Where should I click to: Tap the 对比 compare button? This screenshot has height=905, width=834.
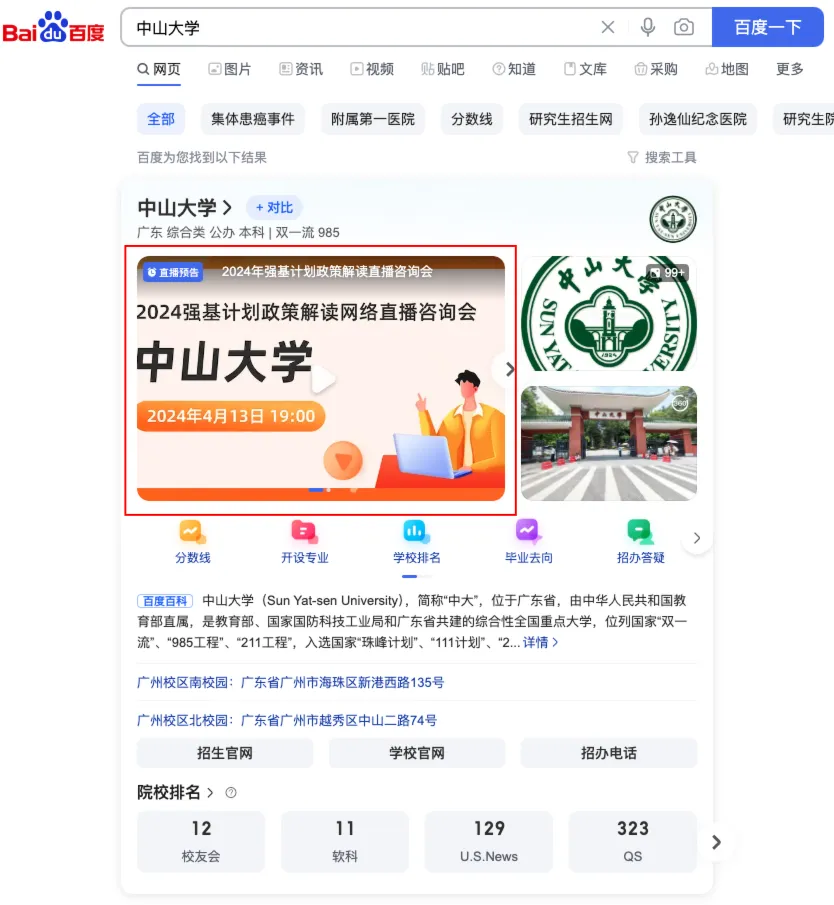point(274,207)
